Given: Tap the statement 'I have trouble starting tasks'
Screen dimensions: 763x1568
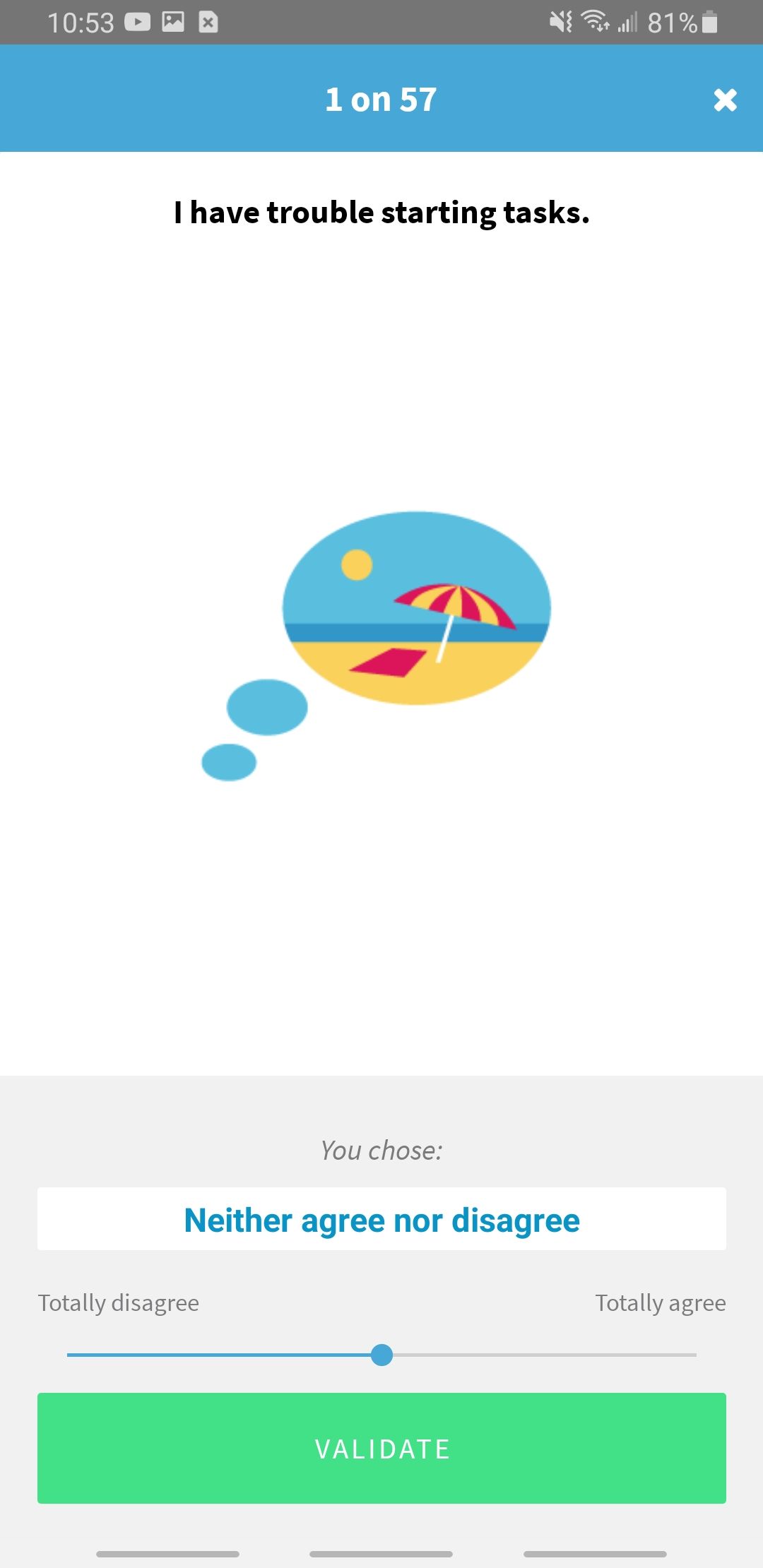Looking at the screenshot, I should click(x=381, y=212).
